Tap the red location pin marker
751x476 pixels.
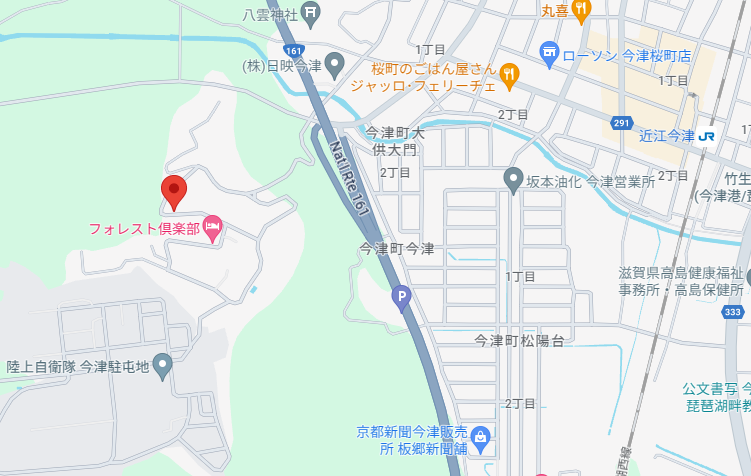tap(174, 188)
